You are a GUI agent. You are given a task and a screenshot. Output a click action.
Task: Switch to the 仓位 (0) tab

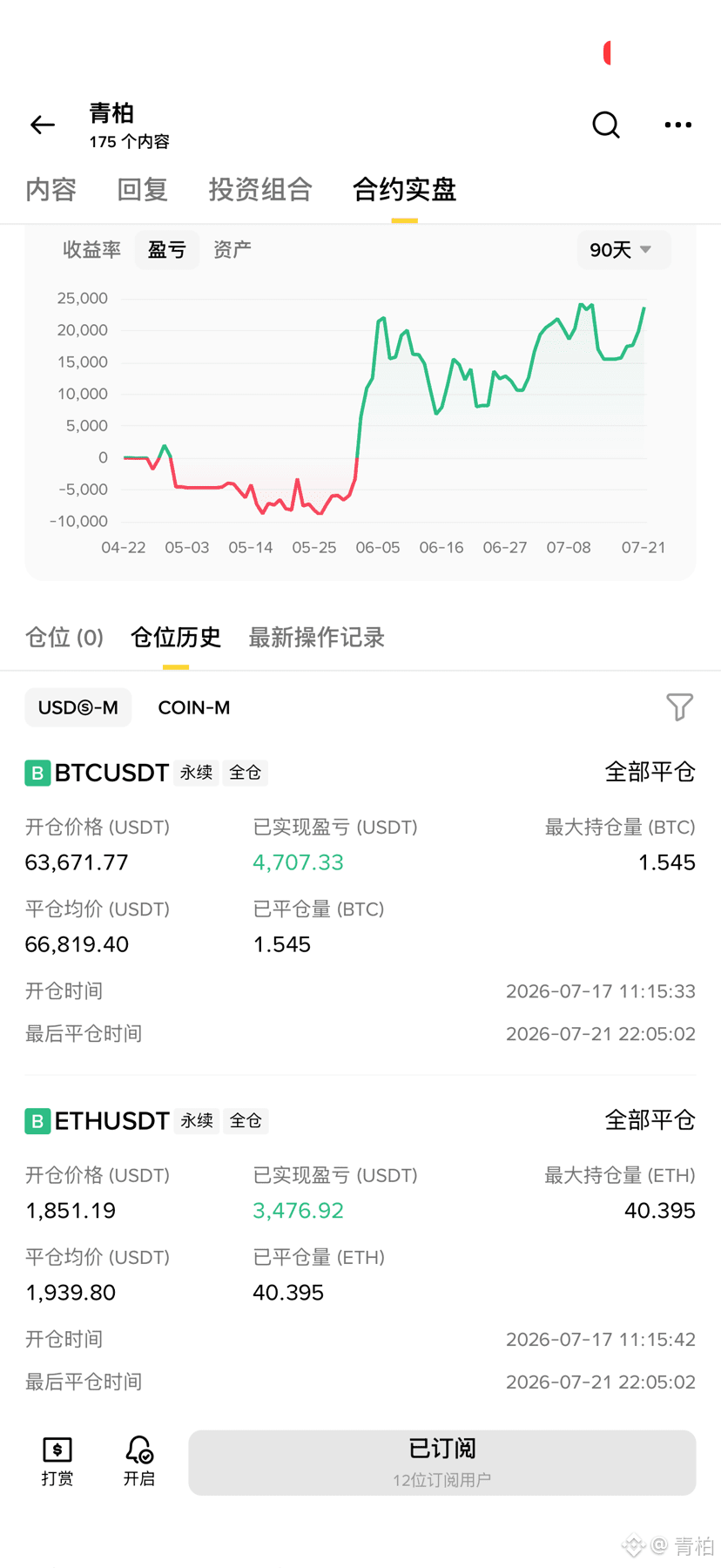coord(64,638)
